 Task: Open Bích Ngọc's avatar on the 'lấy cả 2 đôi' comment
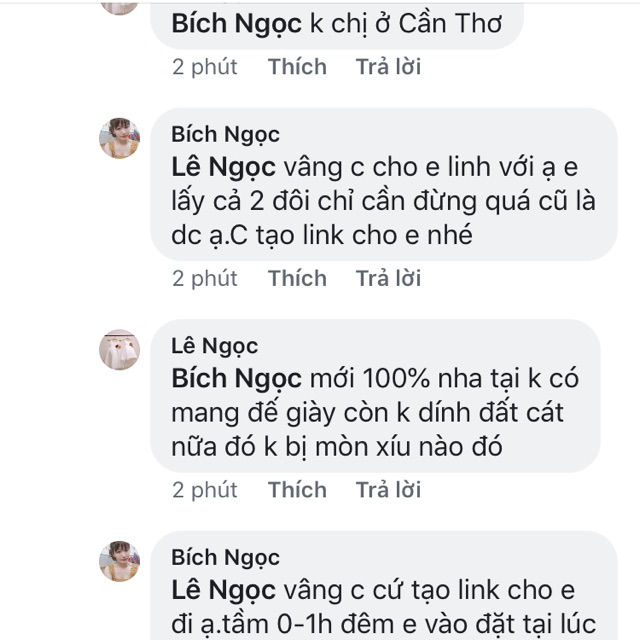pyautogui.click(x=119, y=137)
